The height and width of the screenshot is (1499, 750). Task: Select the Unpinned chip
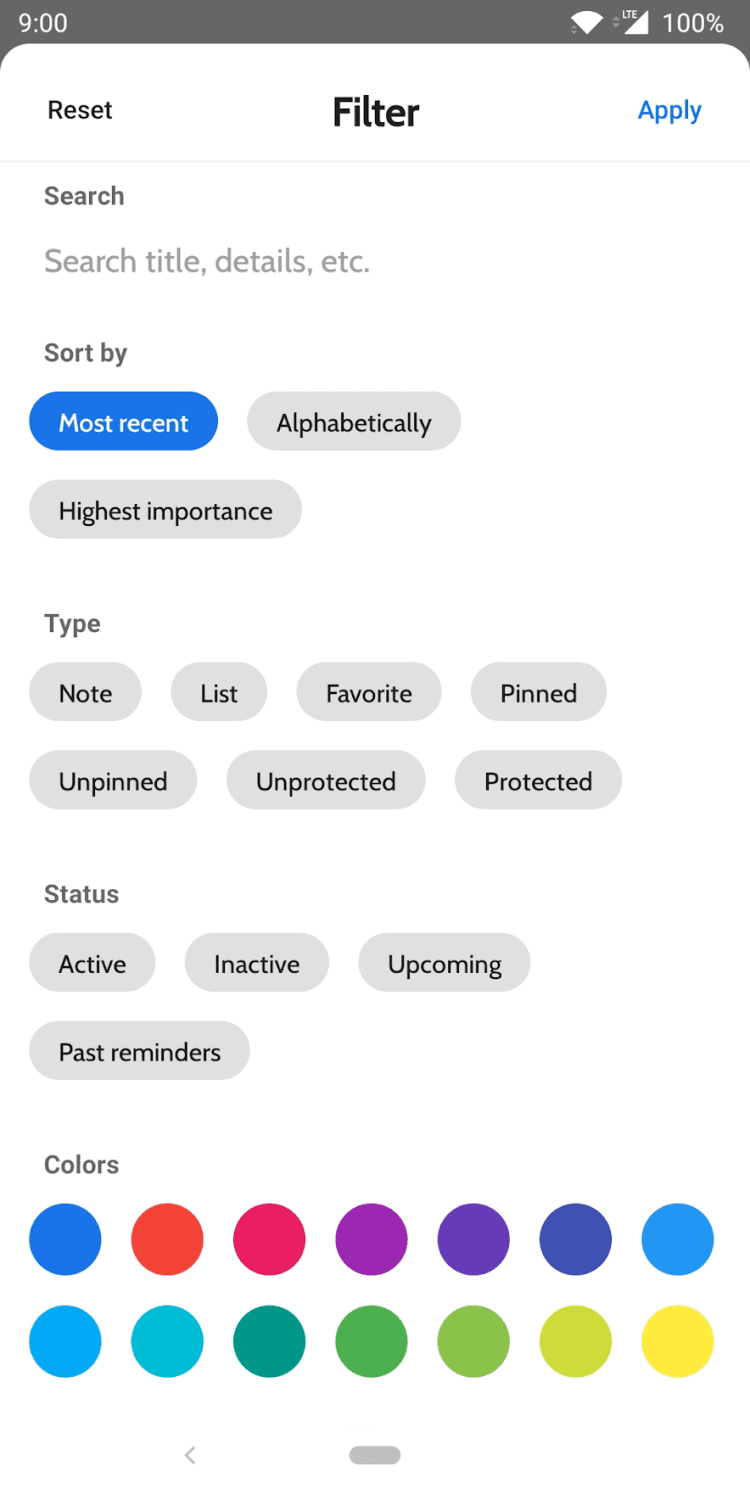tap(112, 780)
